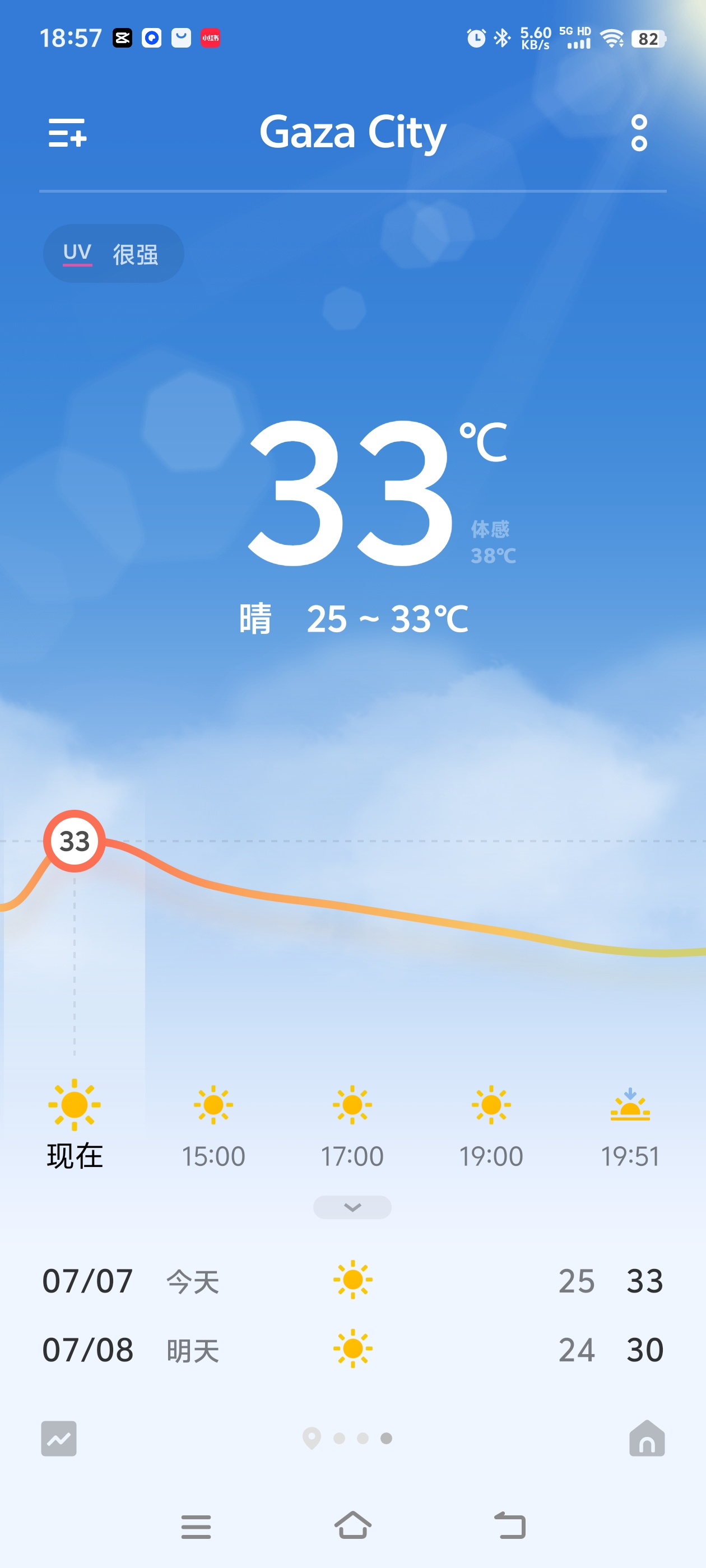Tap the city page indicator dots
Image resolution: width=706 pixels, height=1568 pixels.
pos(348,1438)
